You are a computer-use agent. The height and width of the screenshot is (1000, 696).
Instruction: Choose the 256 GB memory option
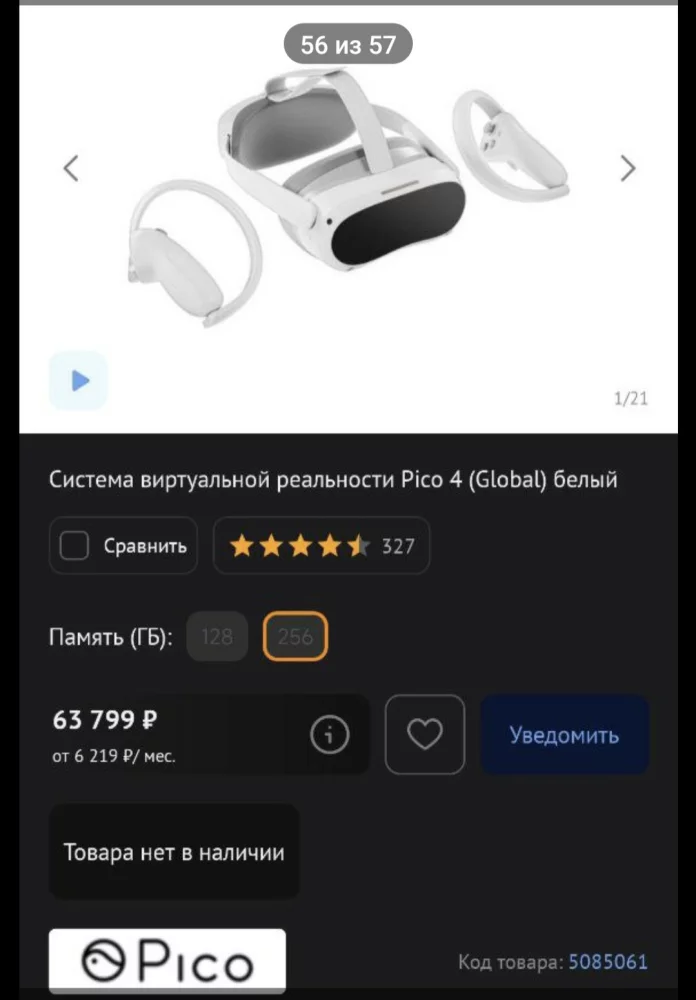[295, 637]
